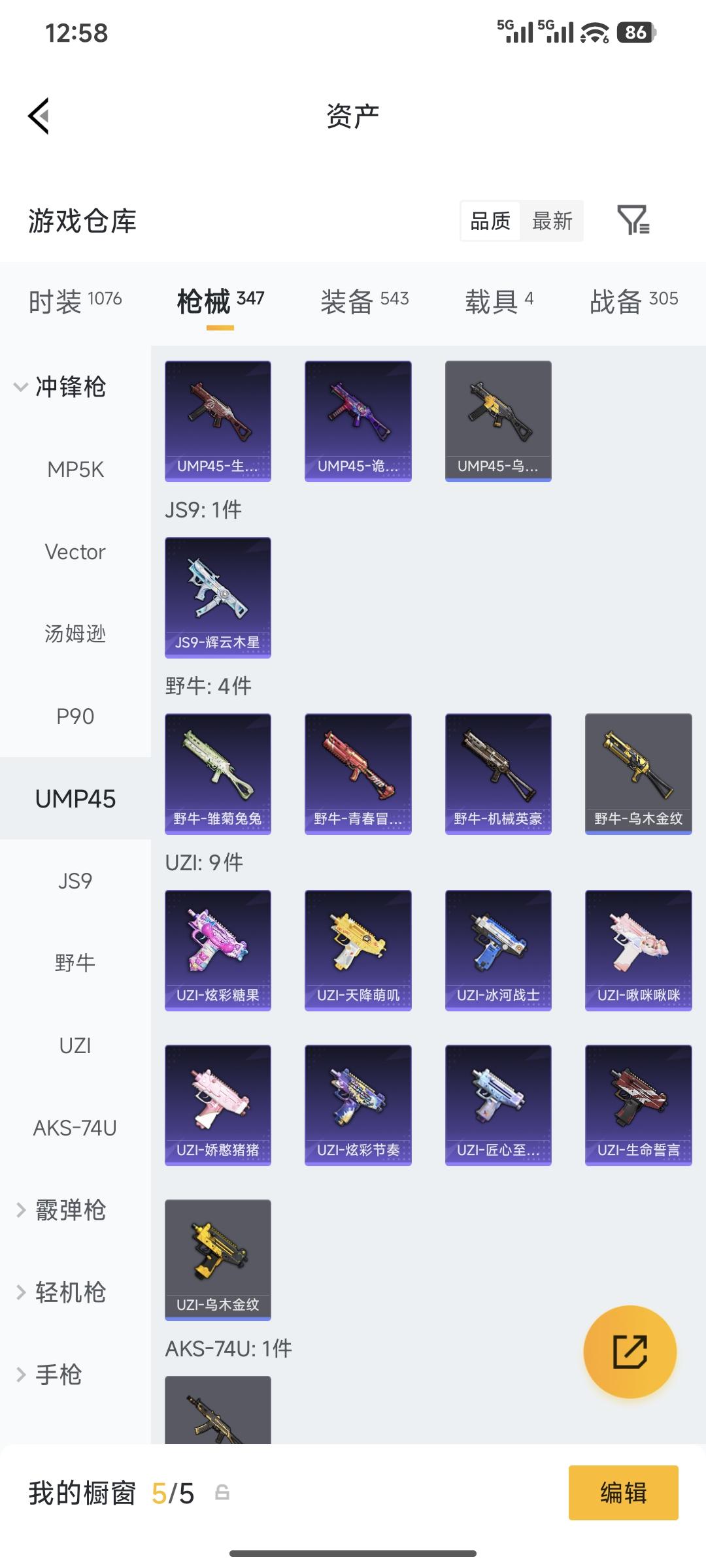The image size is (706, 1568).
Task: Open the 野牛-雏菊兔兔 skin
Action: pyautogui.click(x=218, y=773)
